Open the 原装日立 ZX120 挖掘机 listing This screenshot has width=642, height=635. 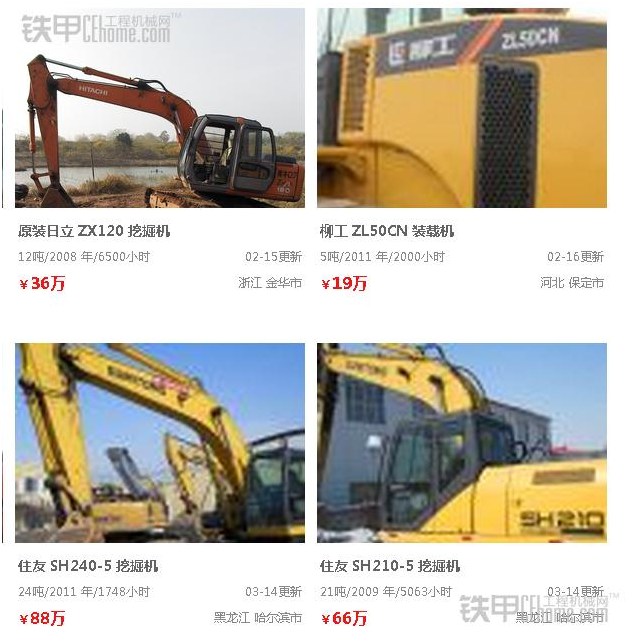95,231
